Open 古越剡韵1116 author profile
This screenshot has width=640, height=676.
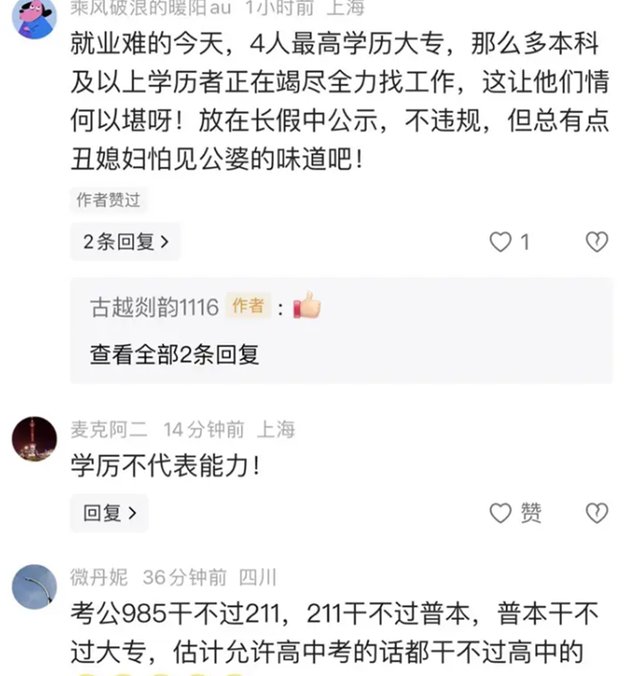tap(154, 307)
